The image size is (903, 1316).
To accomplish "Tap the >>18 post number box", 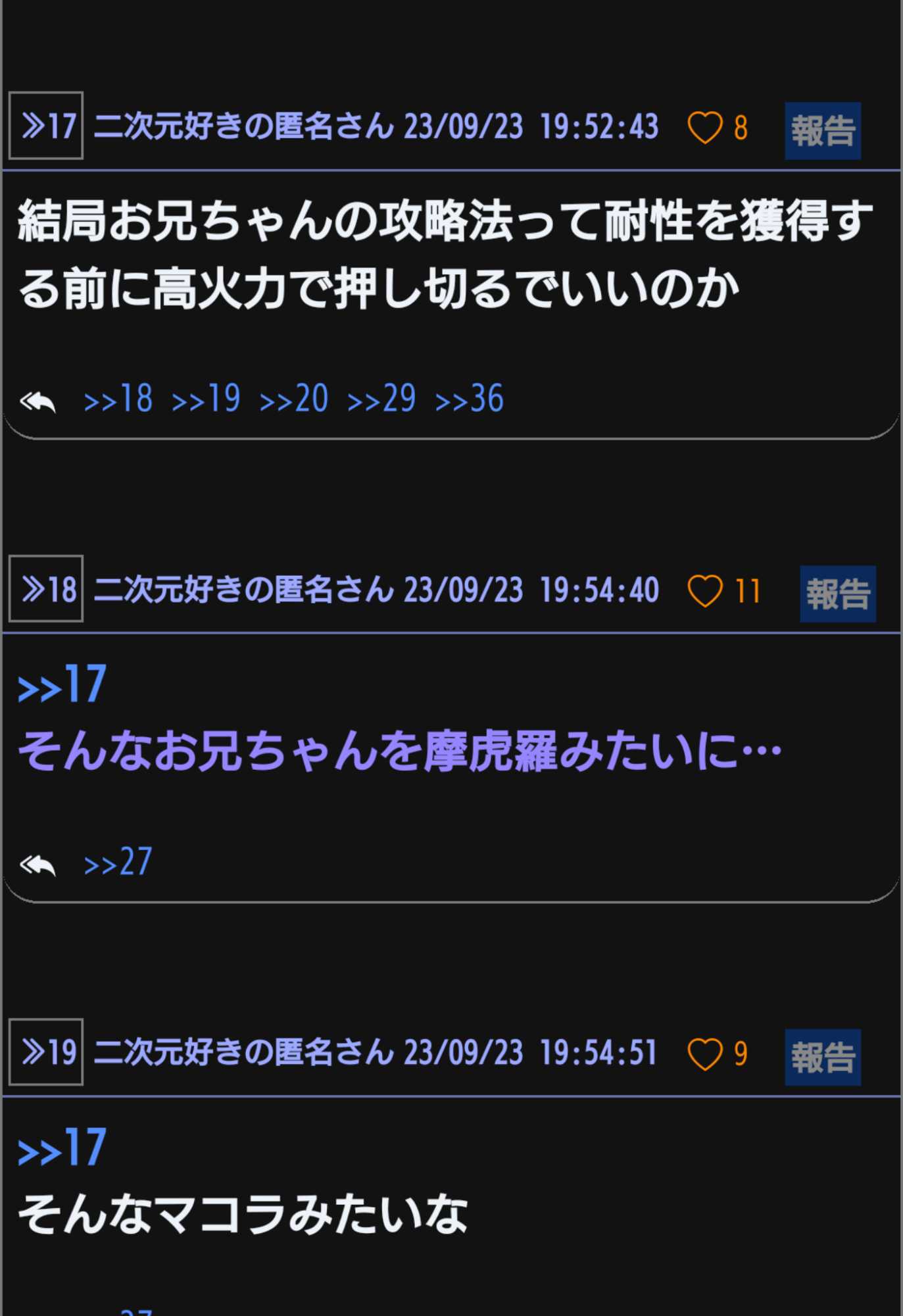I will 46,589.
